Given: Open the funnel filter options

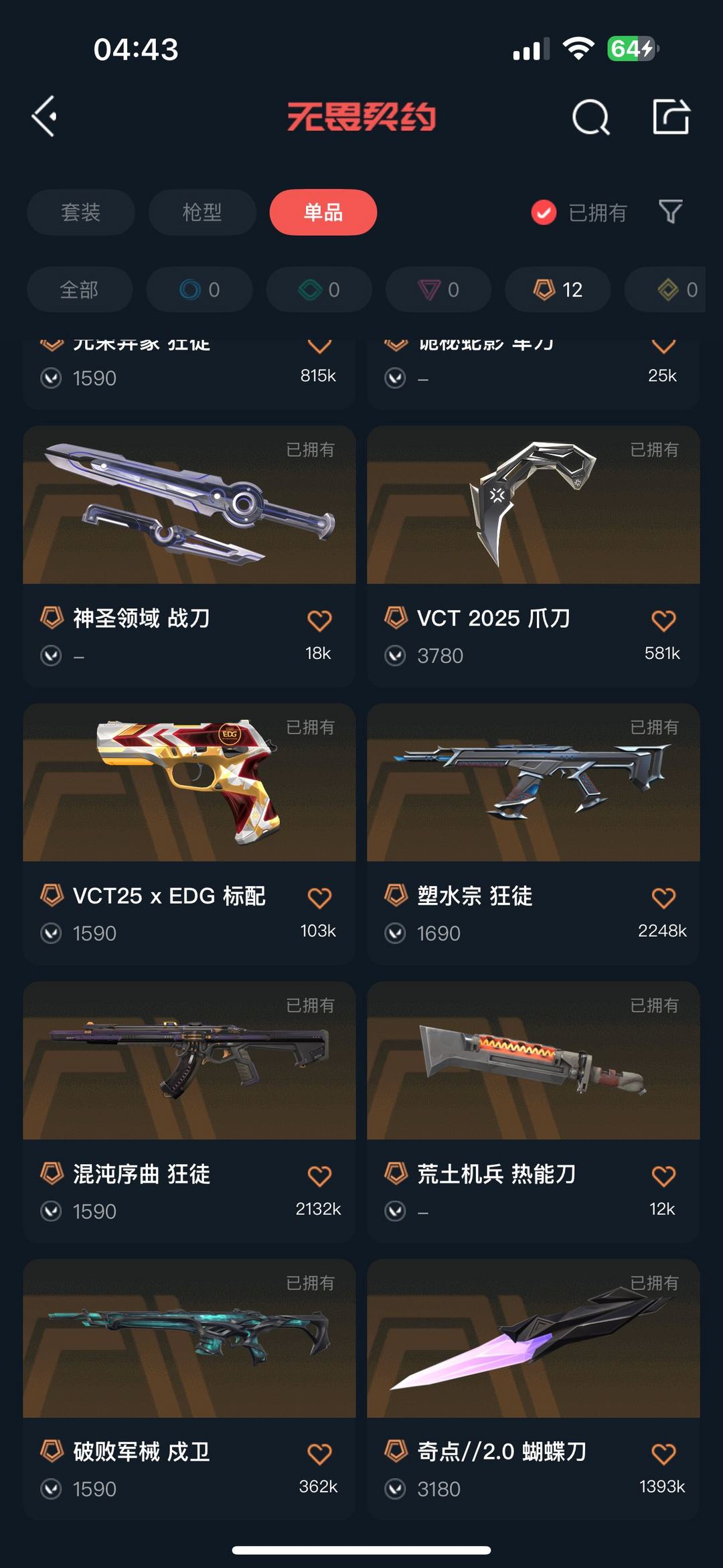Looking at the screenshot, I should click(x=670, y=212).
